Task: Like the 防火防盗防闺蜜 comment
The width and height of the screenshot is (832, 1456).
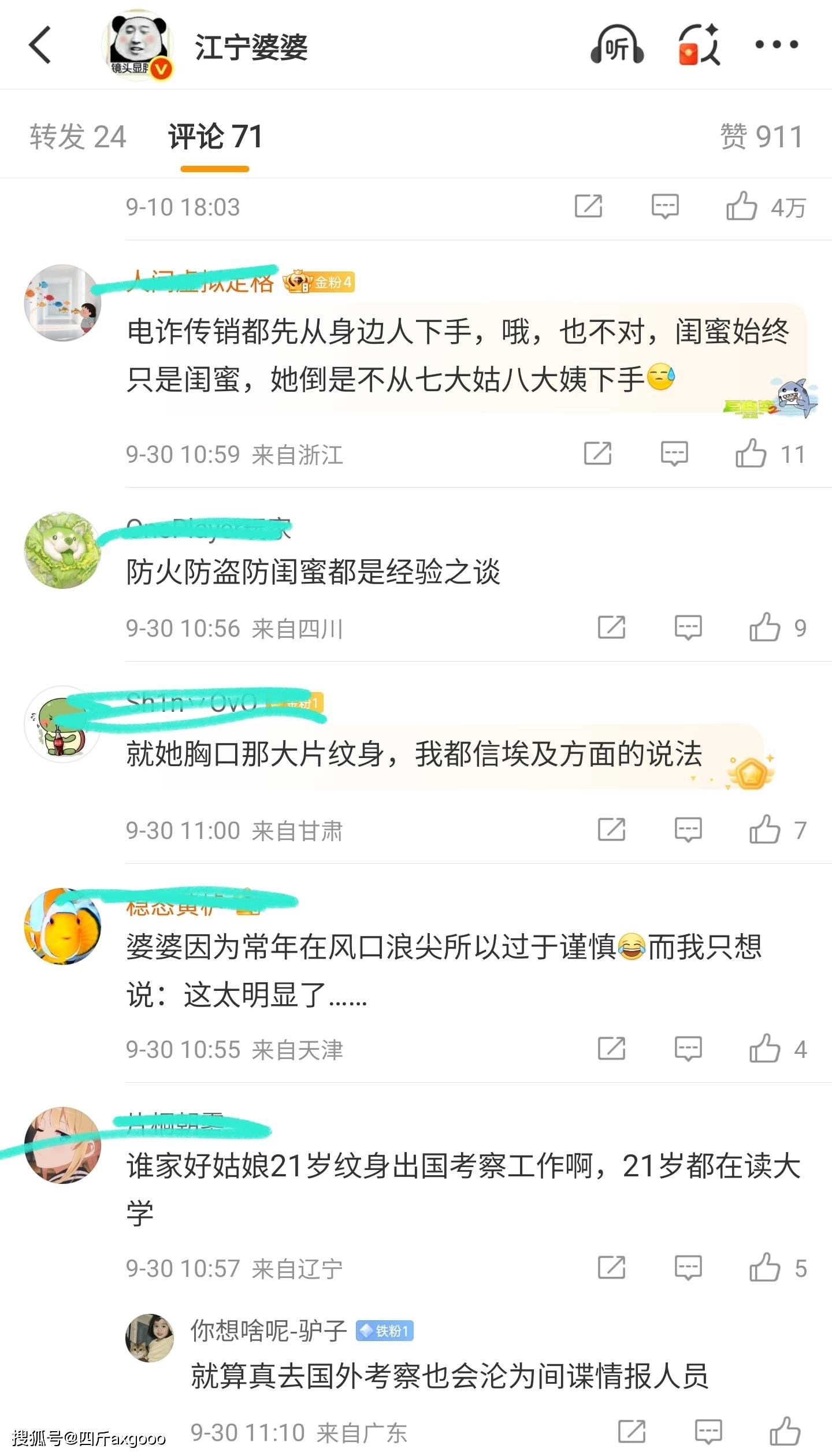Action: click(x=764, y=627)
